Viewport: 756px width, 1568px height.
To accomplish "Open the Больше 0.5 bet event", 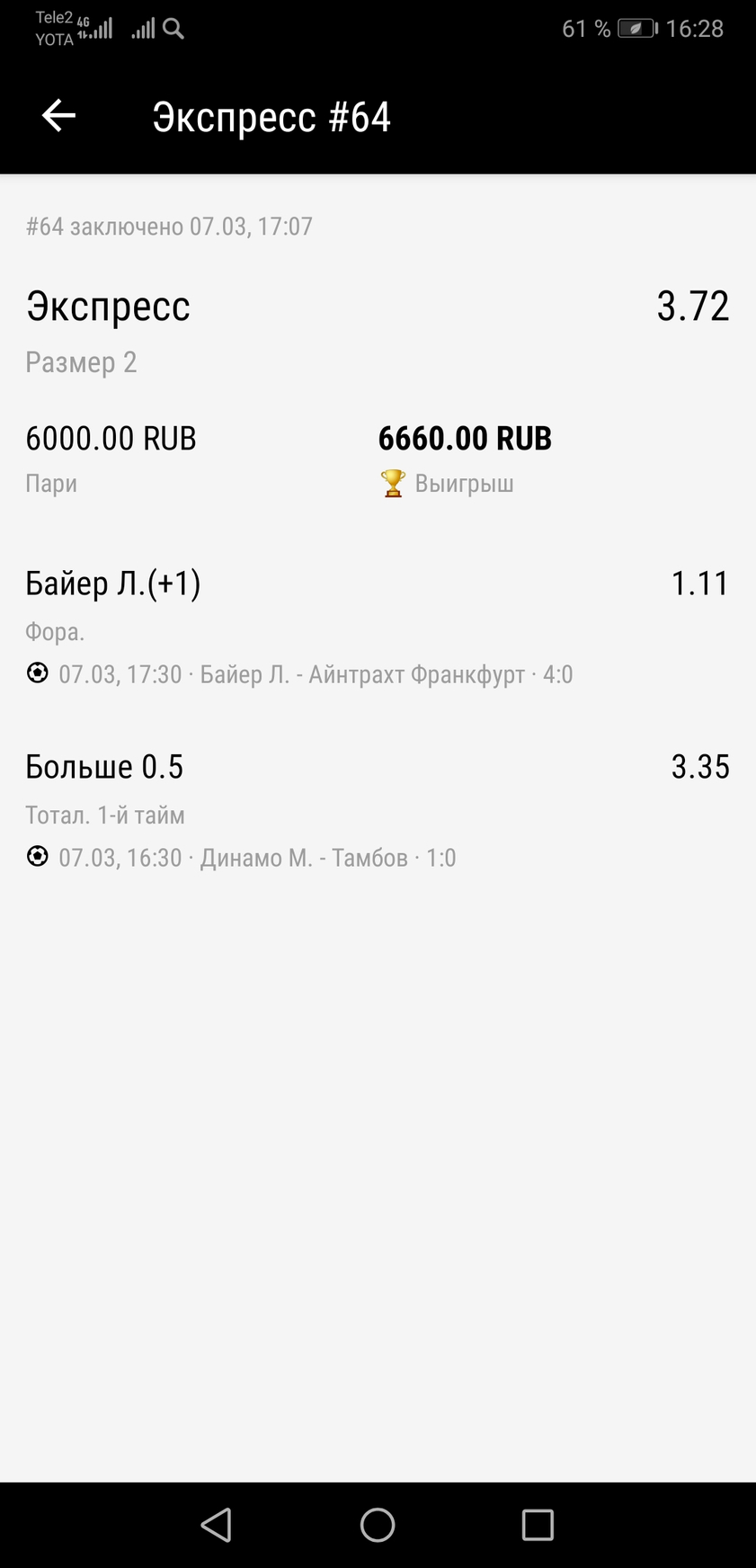I will pos(378,810).
